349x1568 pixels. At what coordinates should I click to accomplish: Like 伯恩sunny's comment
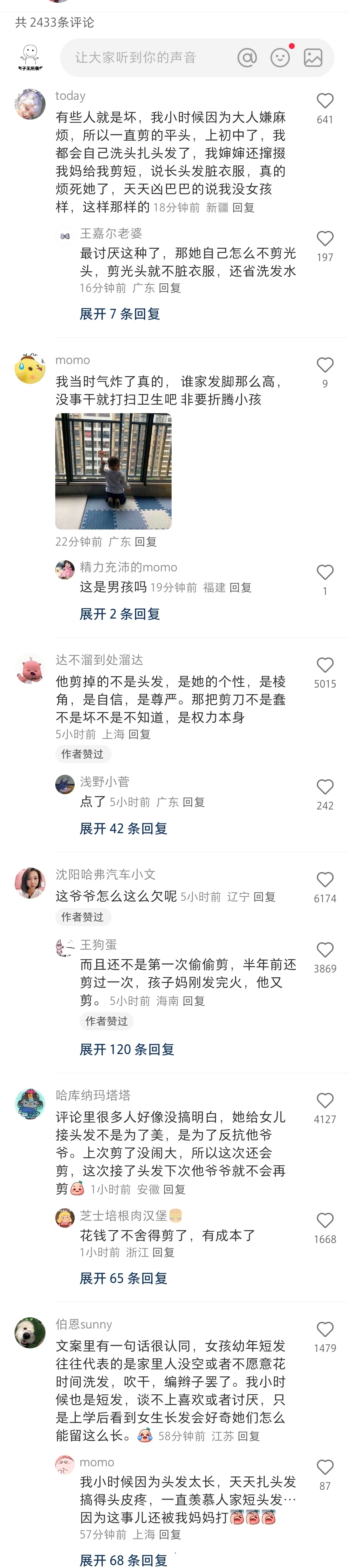[325, 1329]
